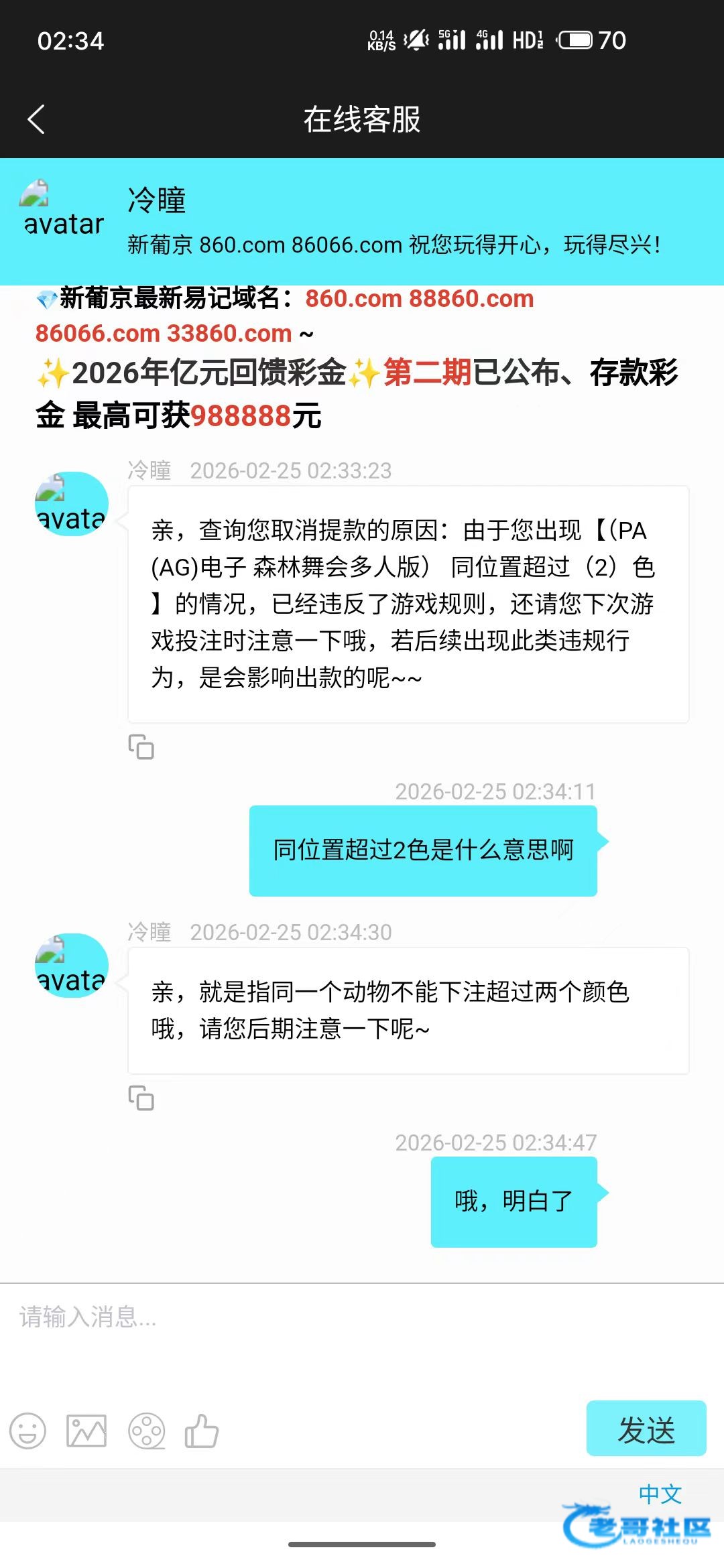Attach a video via the film reel icon

146,1431
